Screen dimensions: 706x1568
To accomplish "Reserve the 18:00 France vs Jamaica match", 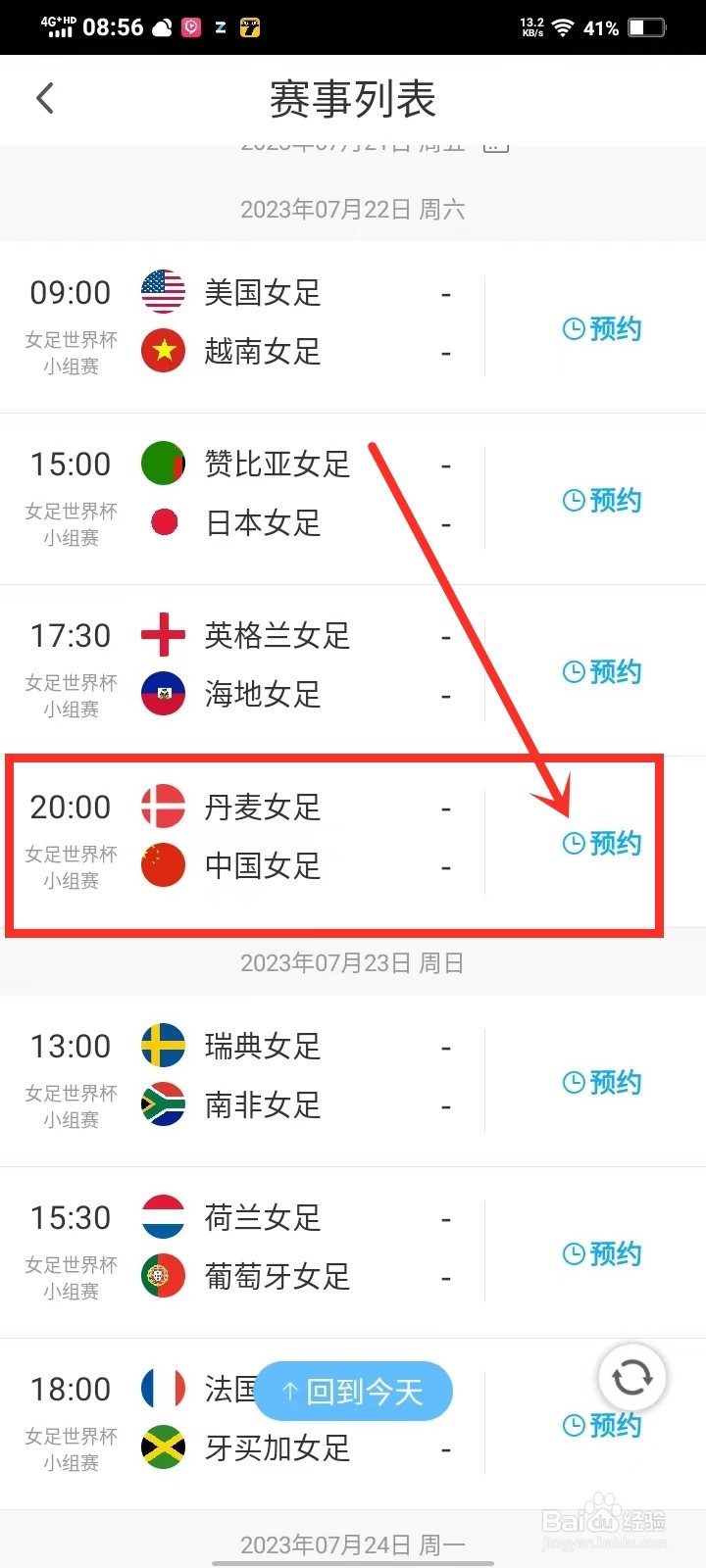I will 602,1426.
